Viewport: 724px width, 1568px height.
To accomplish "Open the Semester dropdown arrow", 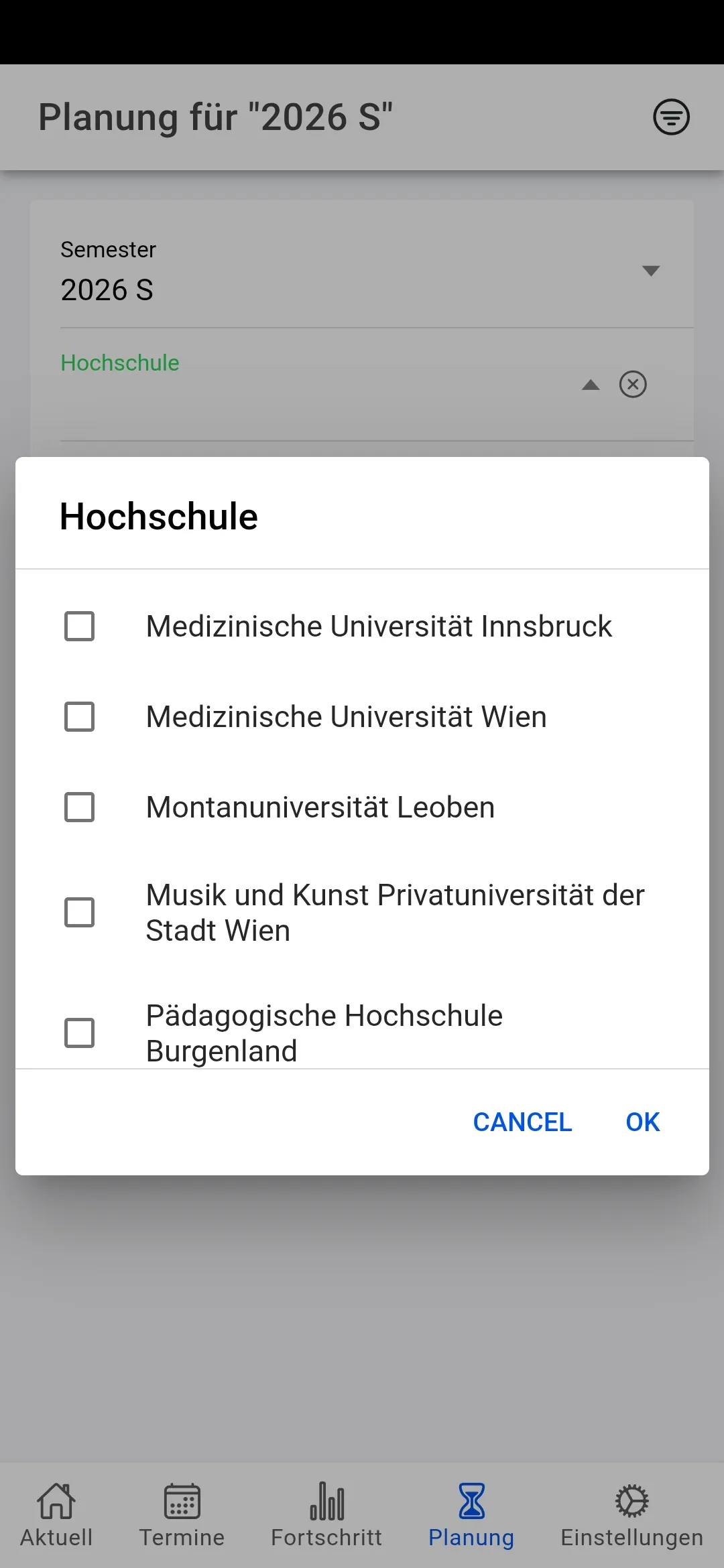I will pyautogui.click(x=651, y=271).
